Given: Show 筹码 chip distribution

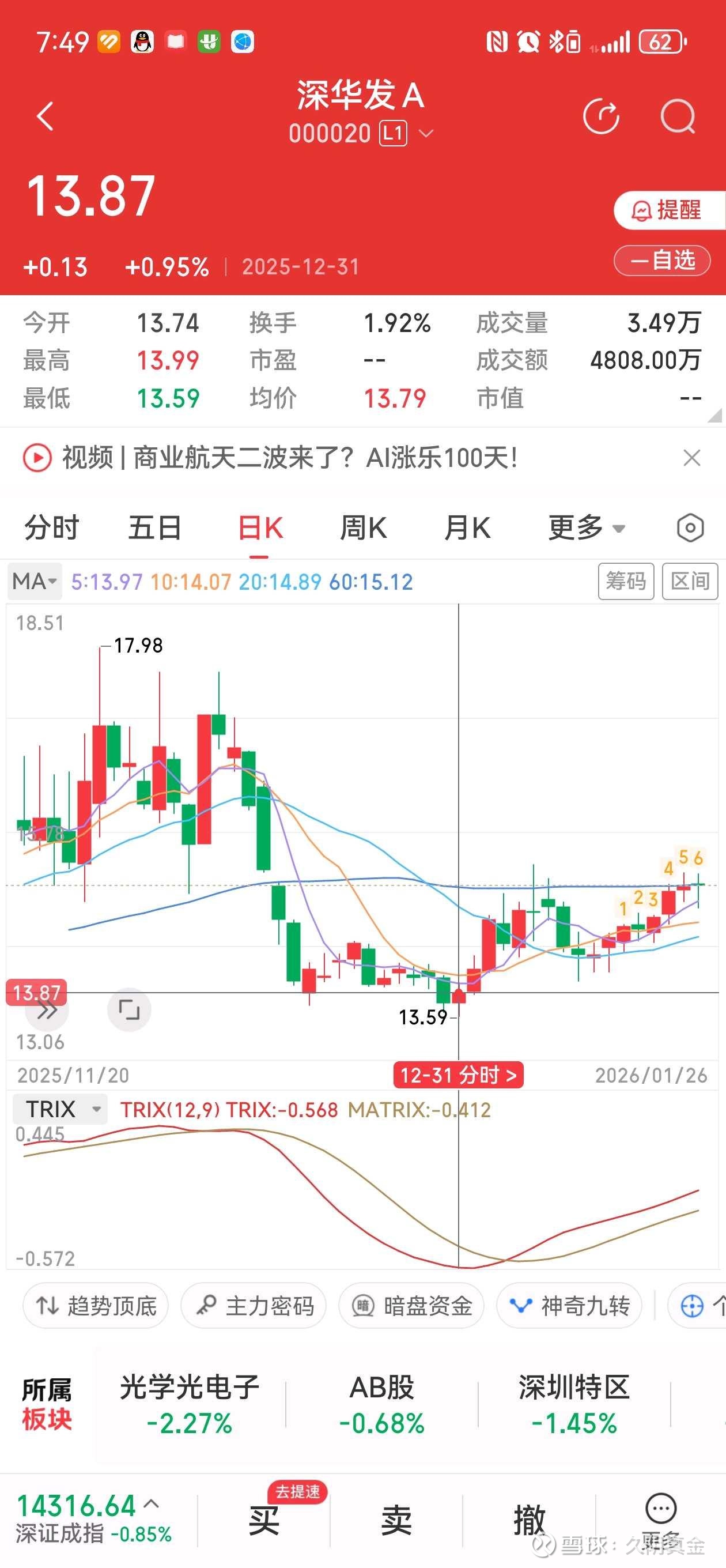Looking at the screenshot, I should (x=626, y=581).
